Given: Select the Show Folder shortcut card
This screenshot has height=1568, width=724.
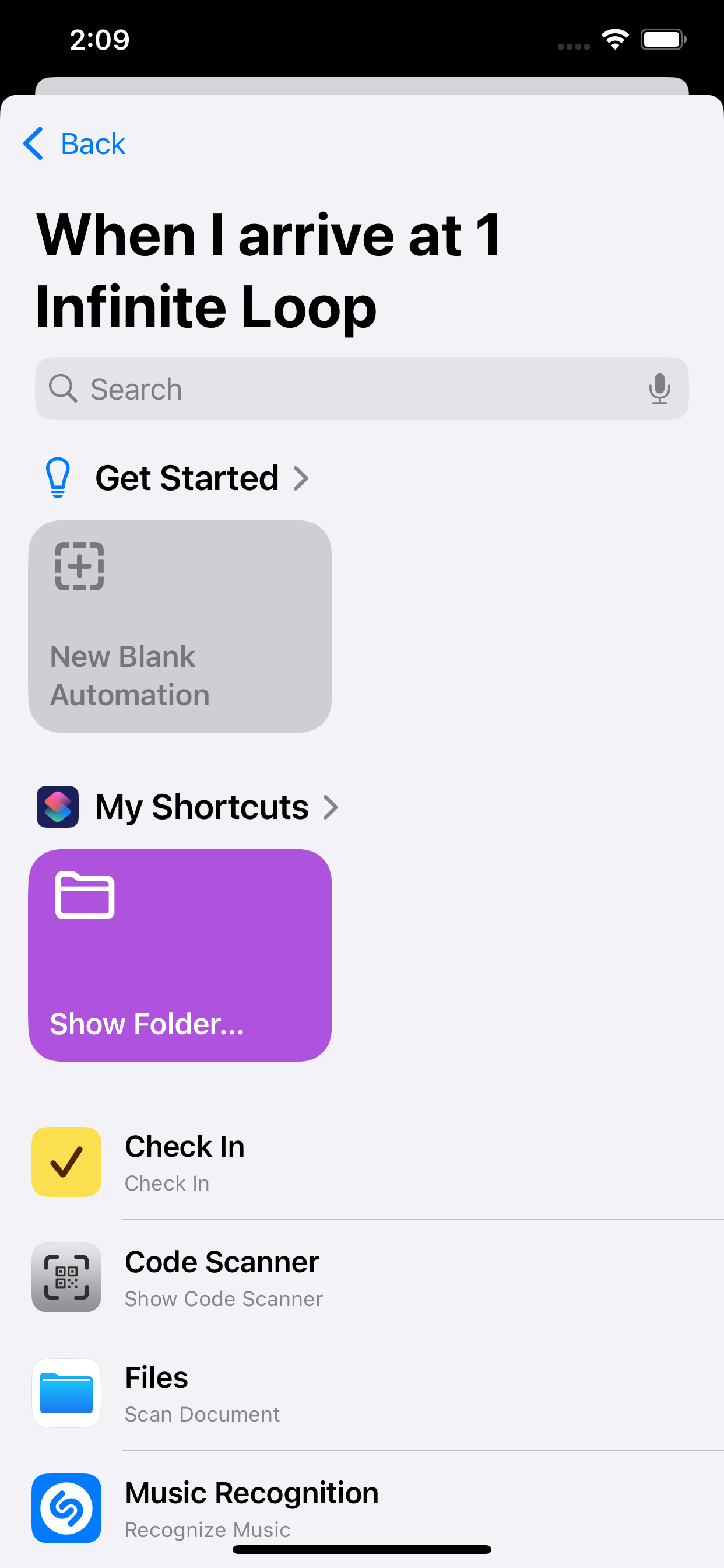Looking at the screenshot, I should (180, 955).
